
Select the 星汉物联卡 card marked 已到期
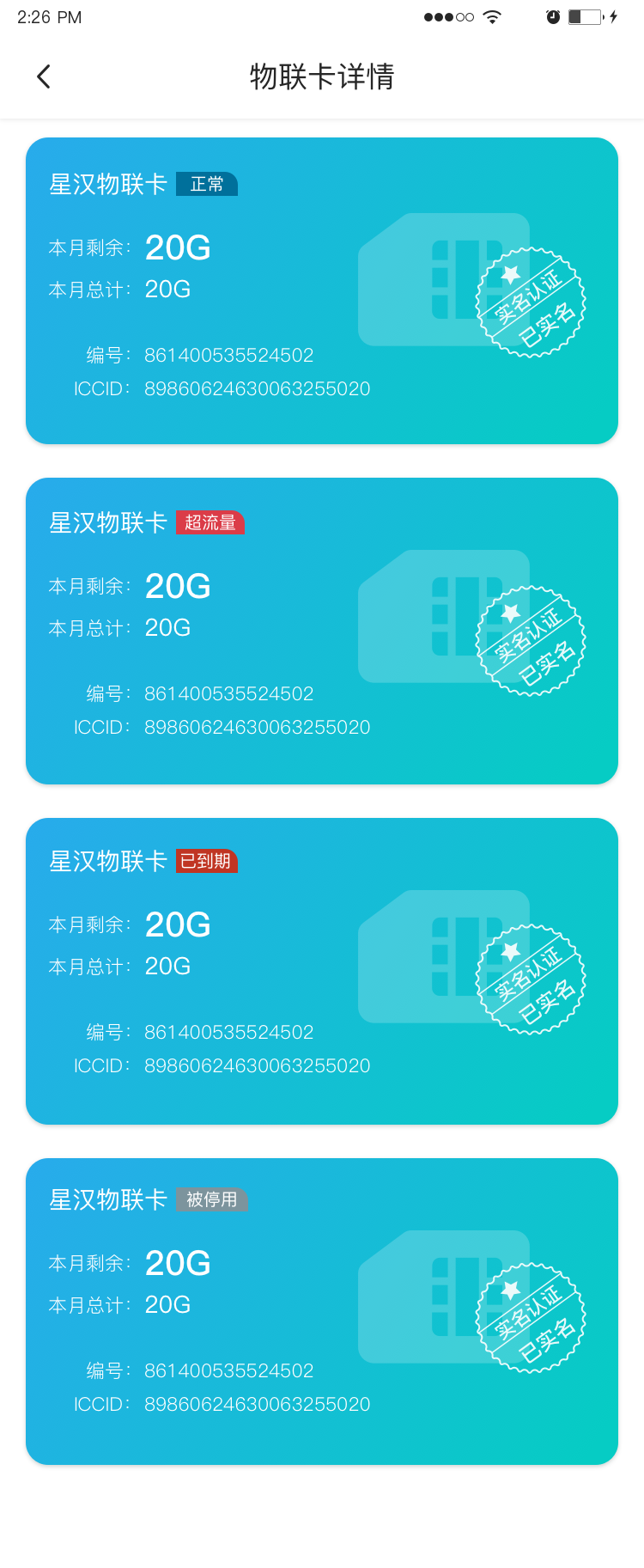[x=321, y=970]
